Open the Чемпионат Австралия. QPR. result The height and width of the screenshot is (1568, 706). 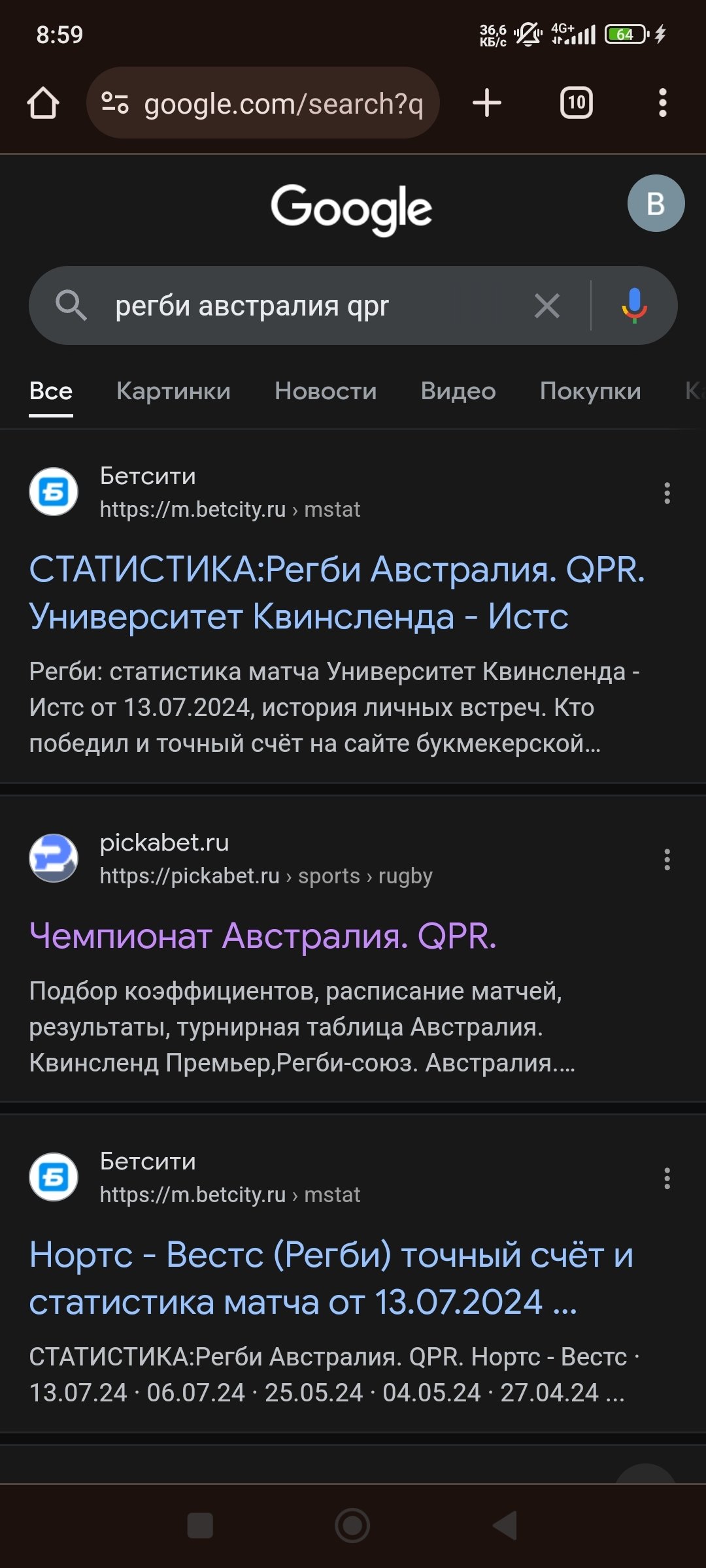(x=263, y=936)
